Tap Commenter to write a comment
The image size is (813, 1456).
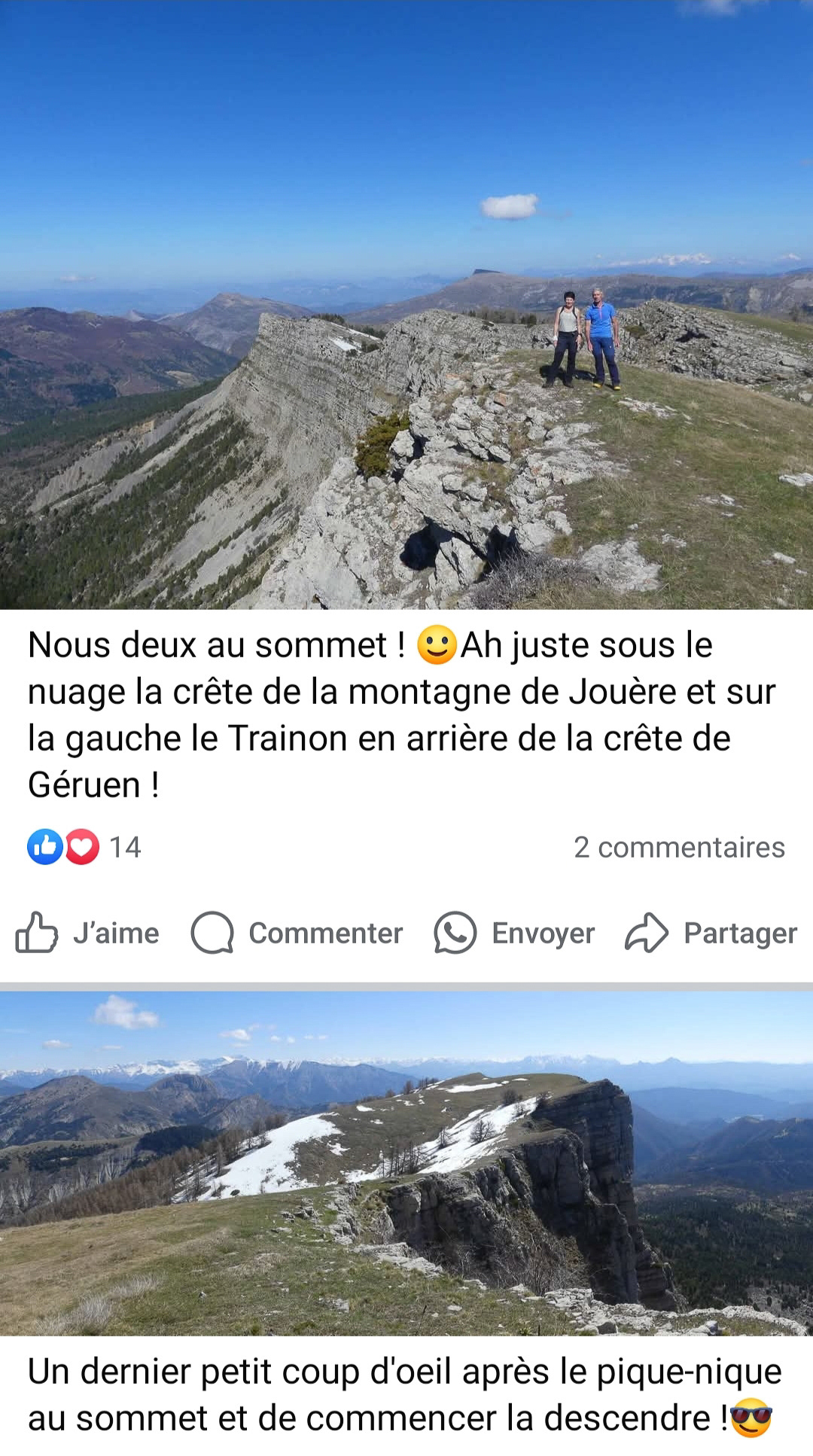click(297, 933)
